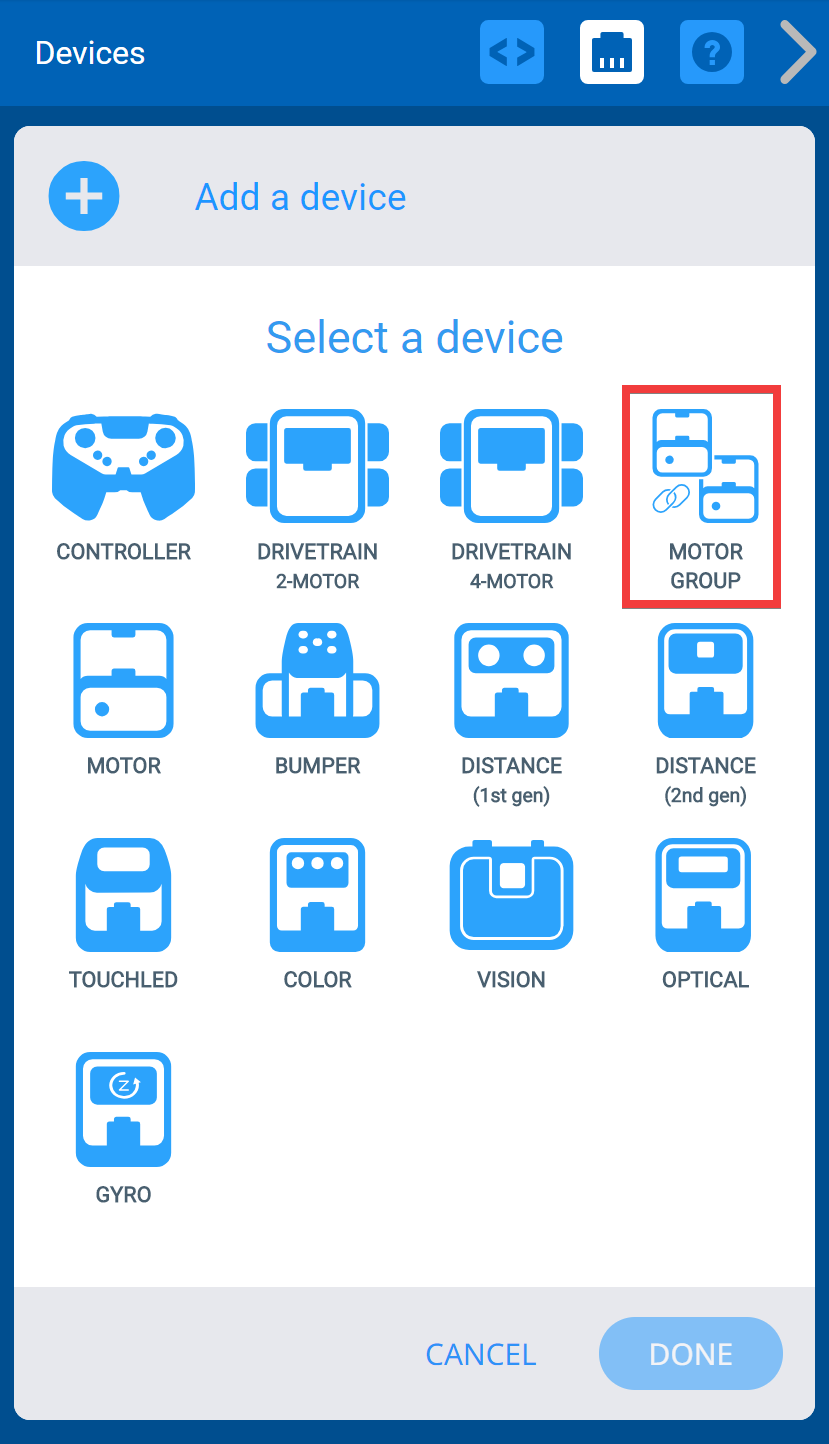The width and height of the screenshot is (829, 1444).
Task: Click Add a device plus button
Action: (84, 196)
